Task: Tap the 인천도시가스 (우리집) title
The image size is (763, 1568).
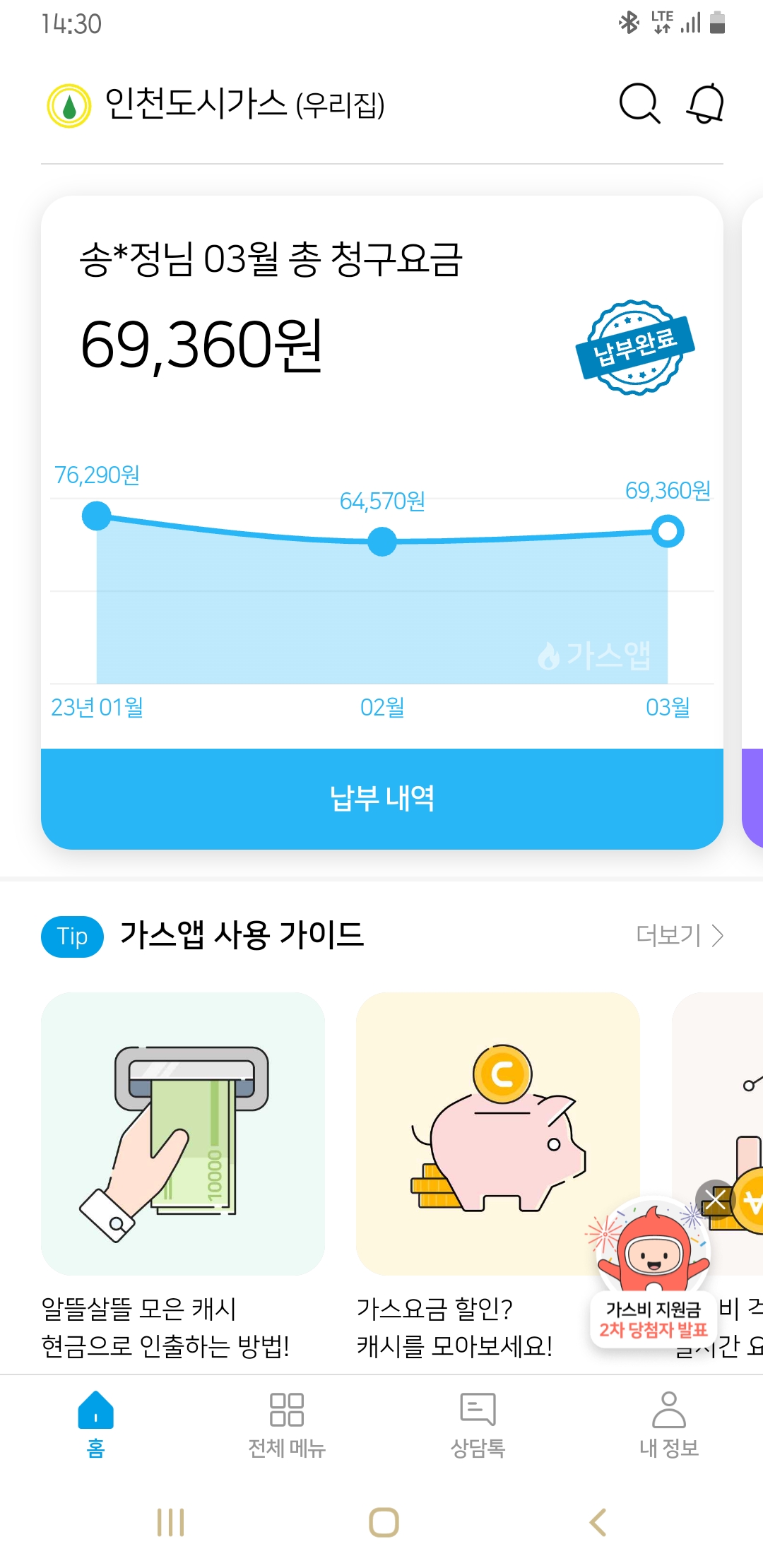Action: click(x=244, y=105)
